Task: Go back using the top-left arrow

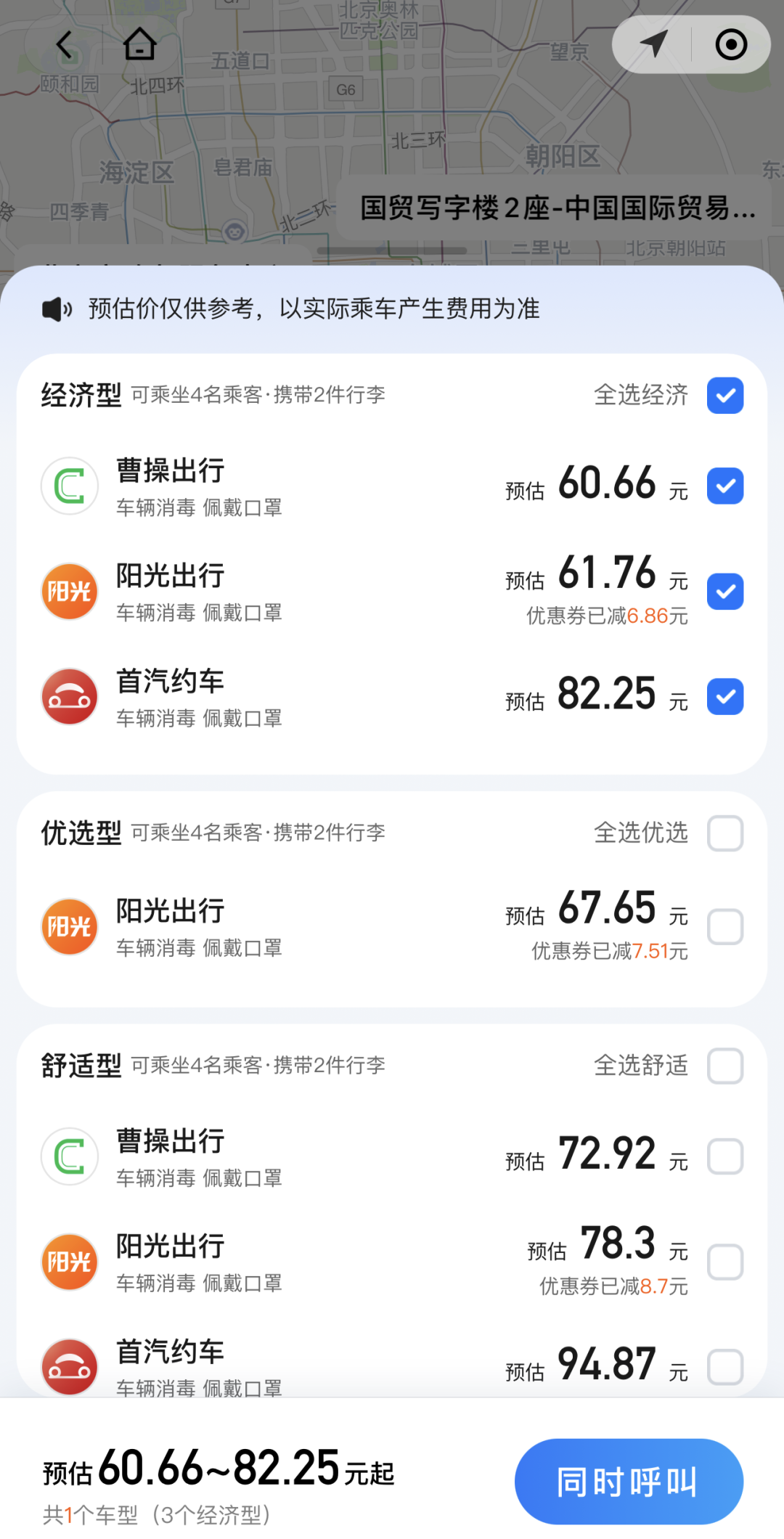Action: [x=65, y=44]
